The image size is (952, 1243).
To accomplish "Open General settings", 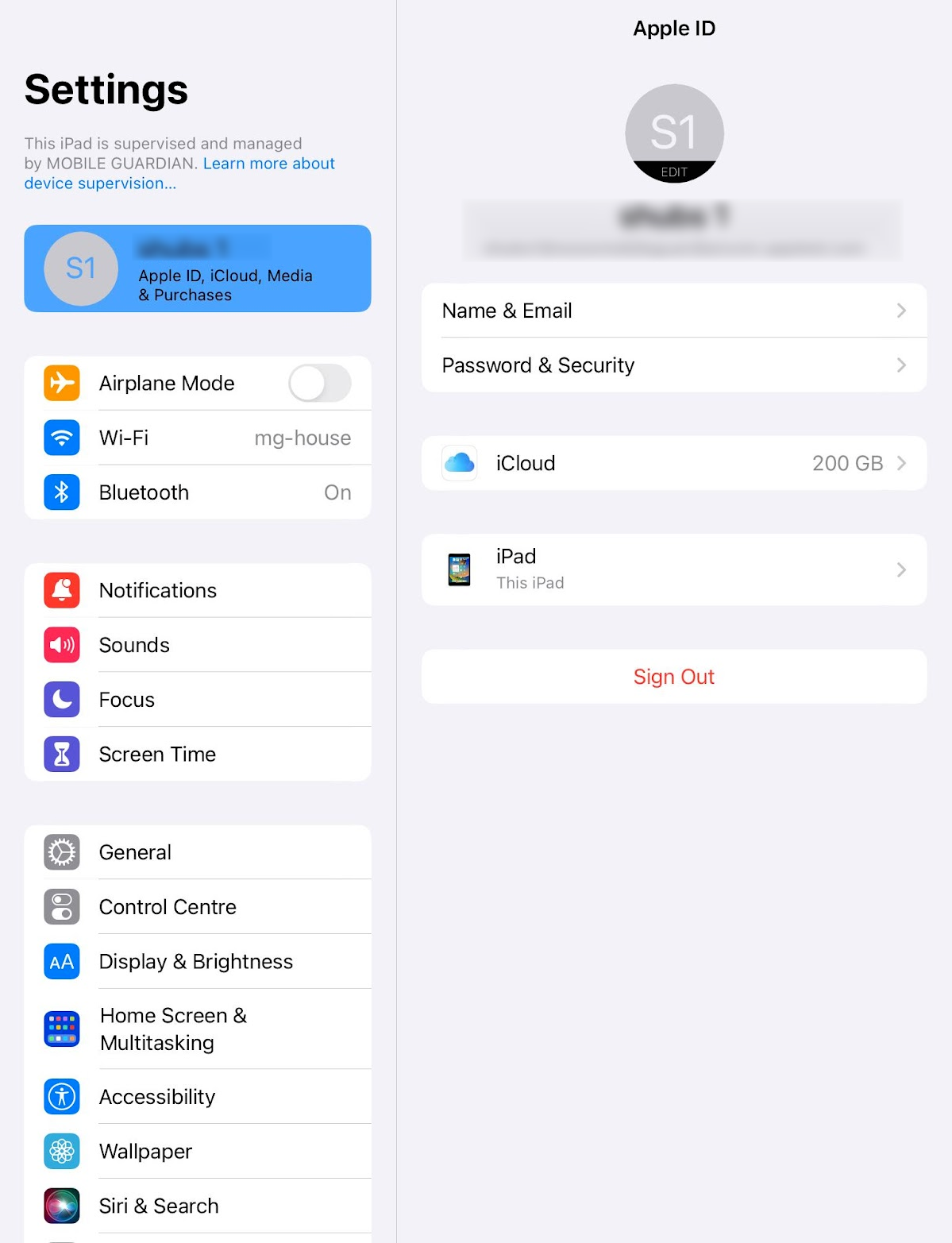I will [x=197, y=852].
